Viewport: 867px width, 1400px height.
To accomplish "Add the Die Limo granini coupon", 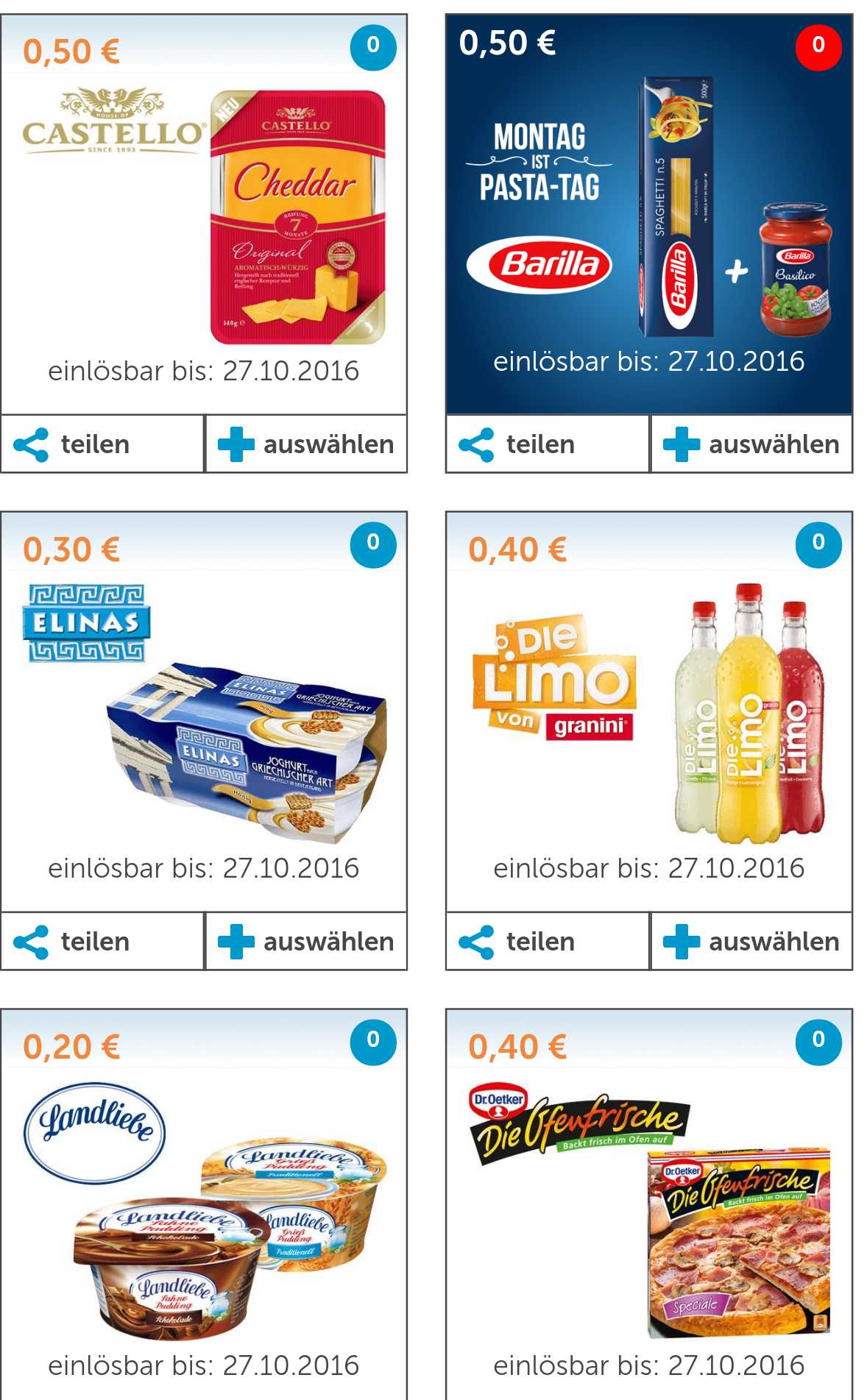I will point(751,941).
